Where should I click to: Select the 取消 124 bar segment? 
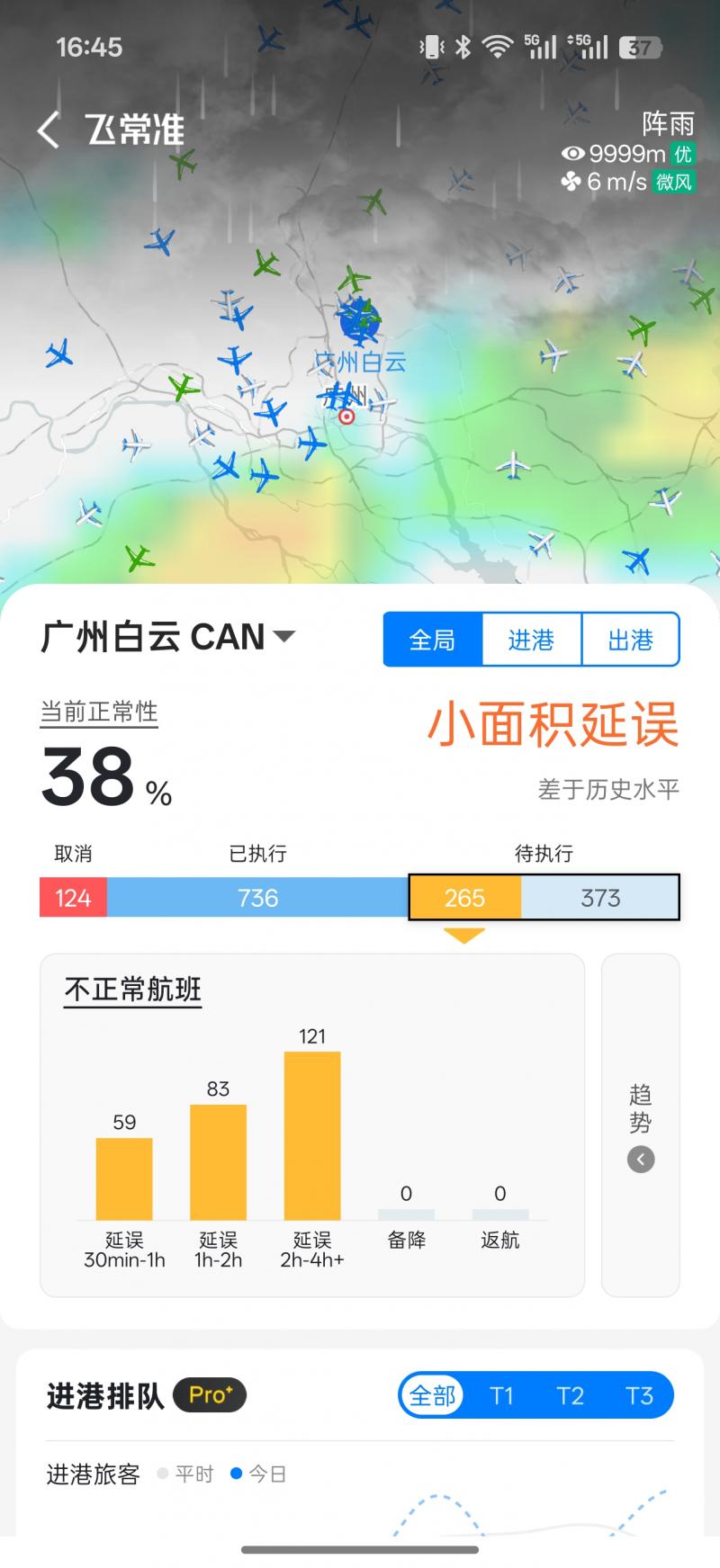pyautogui.click(x=73, y=898)
